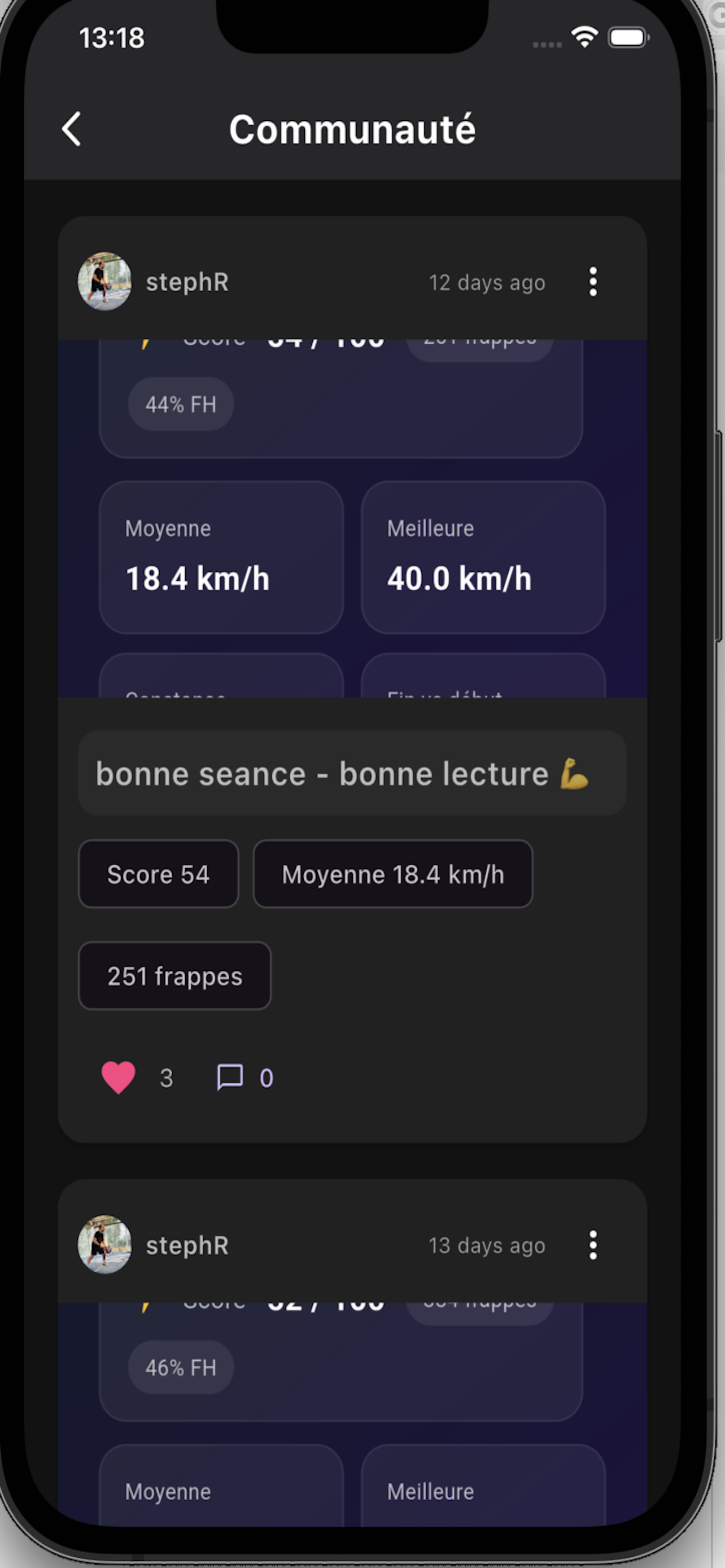The image size is (725, 1568).
Task: Click the 'Moyenne 18.4 km/h' chip
Action: 392,874
